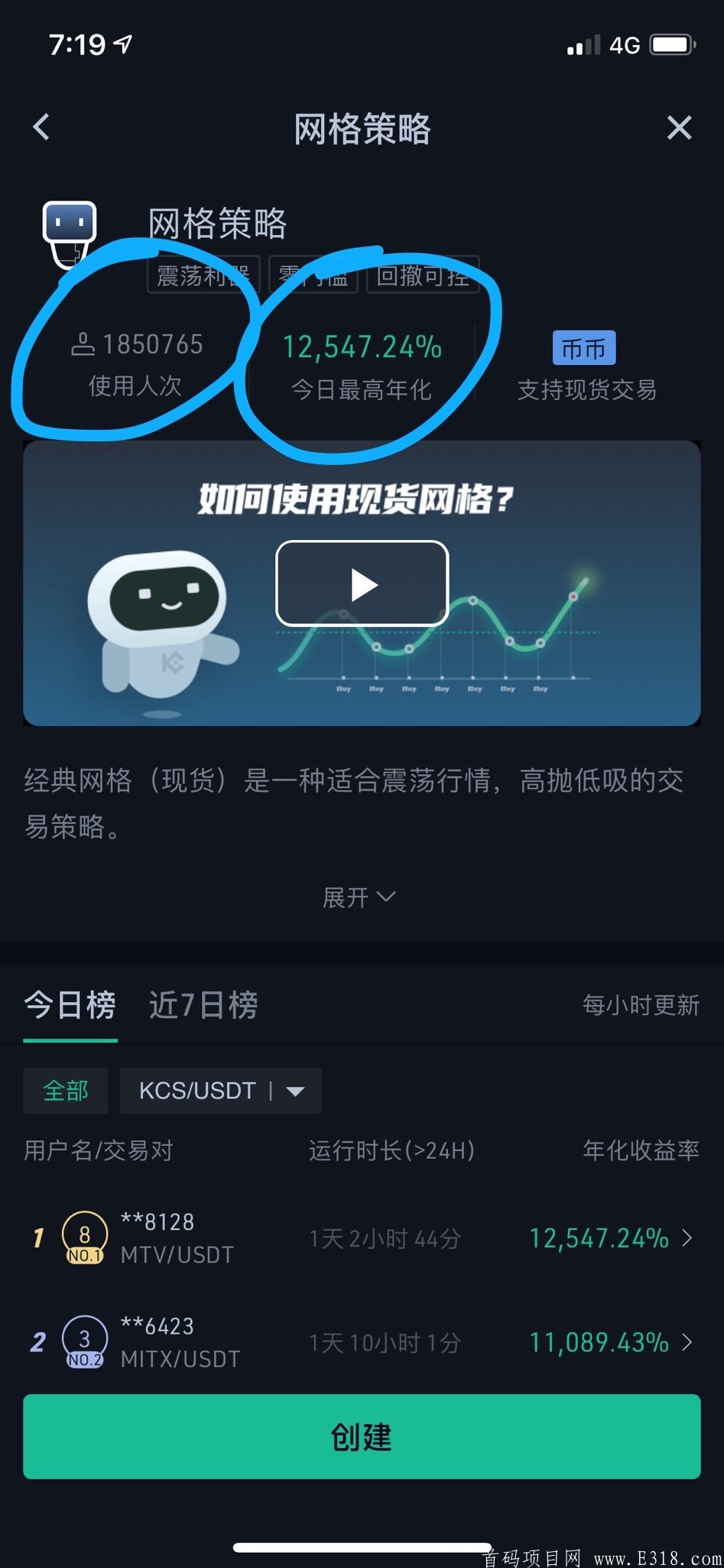Click the user count icon next to 1850765
Viewport: 724px width, 1568px height.
tap(84, 344)
